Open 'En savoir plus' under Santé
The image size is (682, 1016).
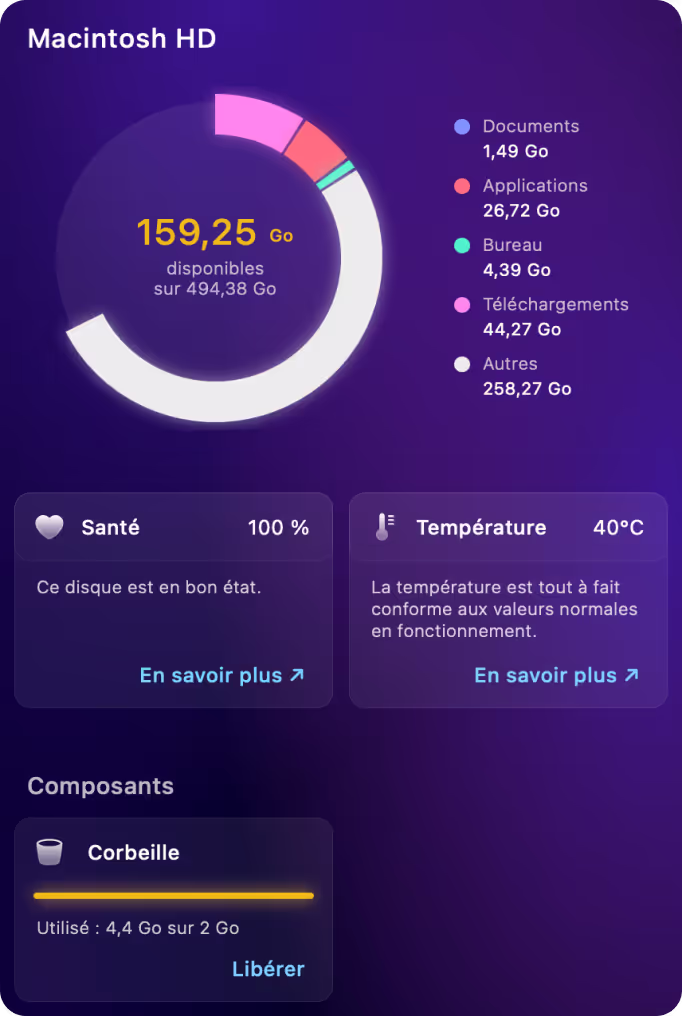pos(221,676)
